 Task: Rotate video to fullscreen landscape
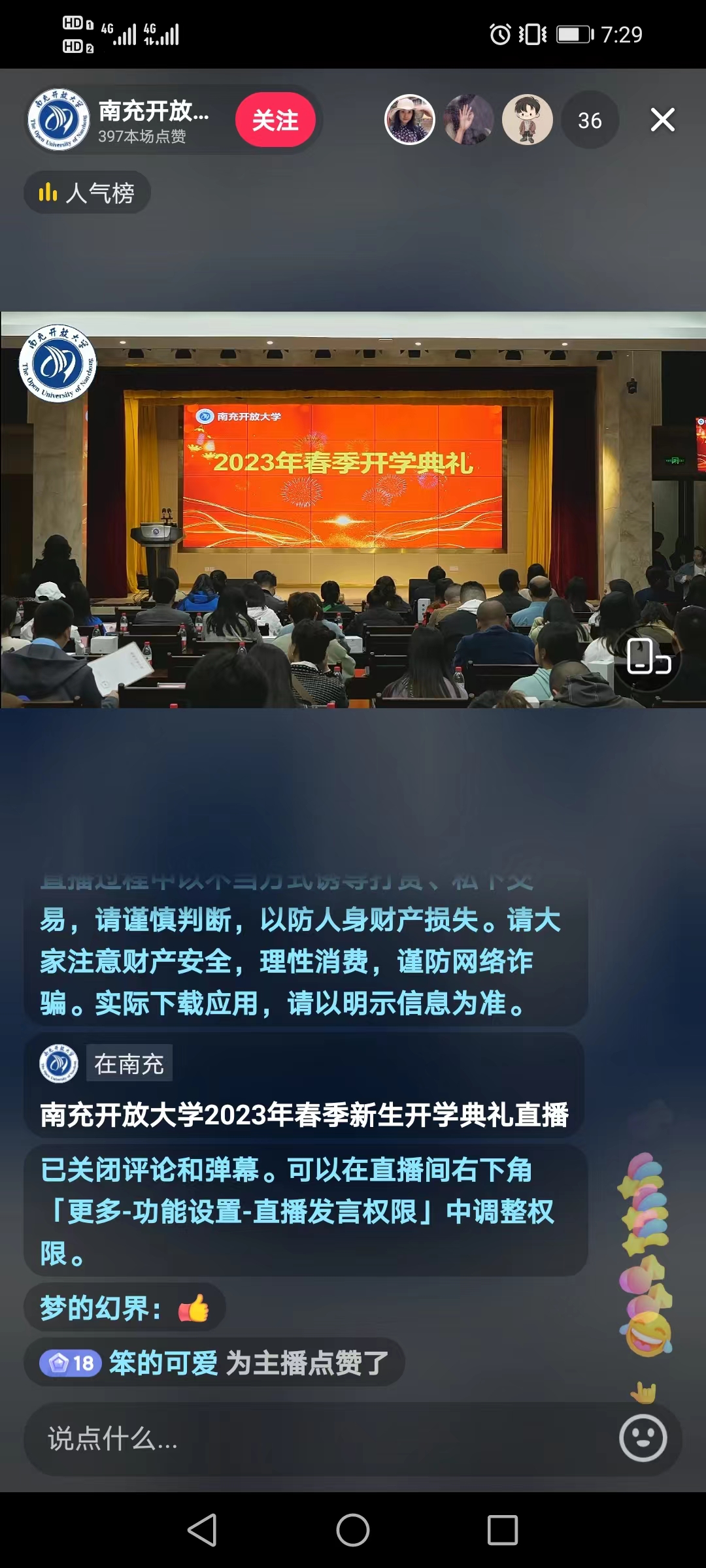[648, 657]
